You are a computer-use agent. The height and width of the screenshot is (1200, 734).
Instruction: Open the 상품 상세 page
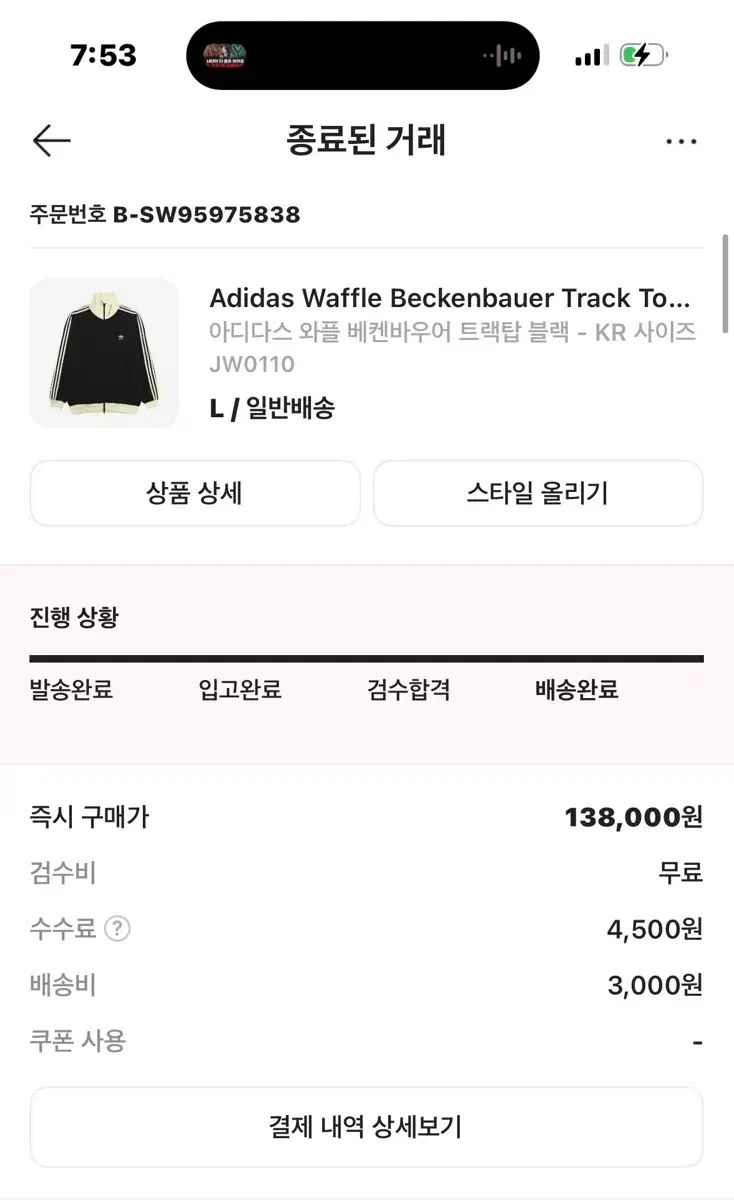tap(196, 493)
